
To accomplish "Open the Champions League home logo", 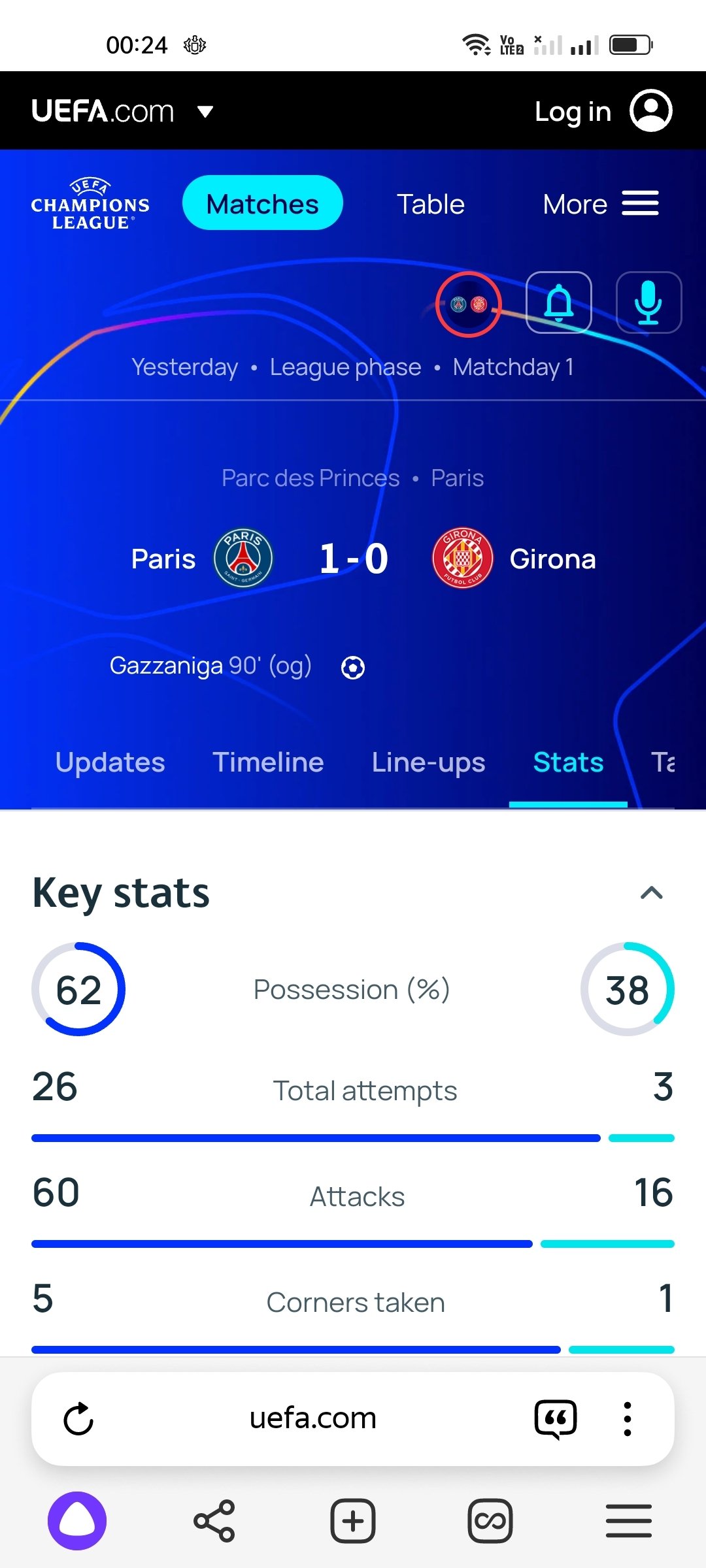I will pyautogui.click(x=90, y=204).
